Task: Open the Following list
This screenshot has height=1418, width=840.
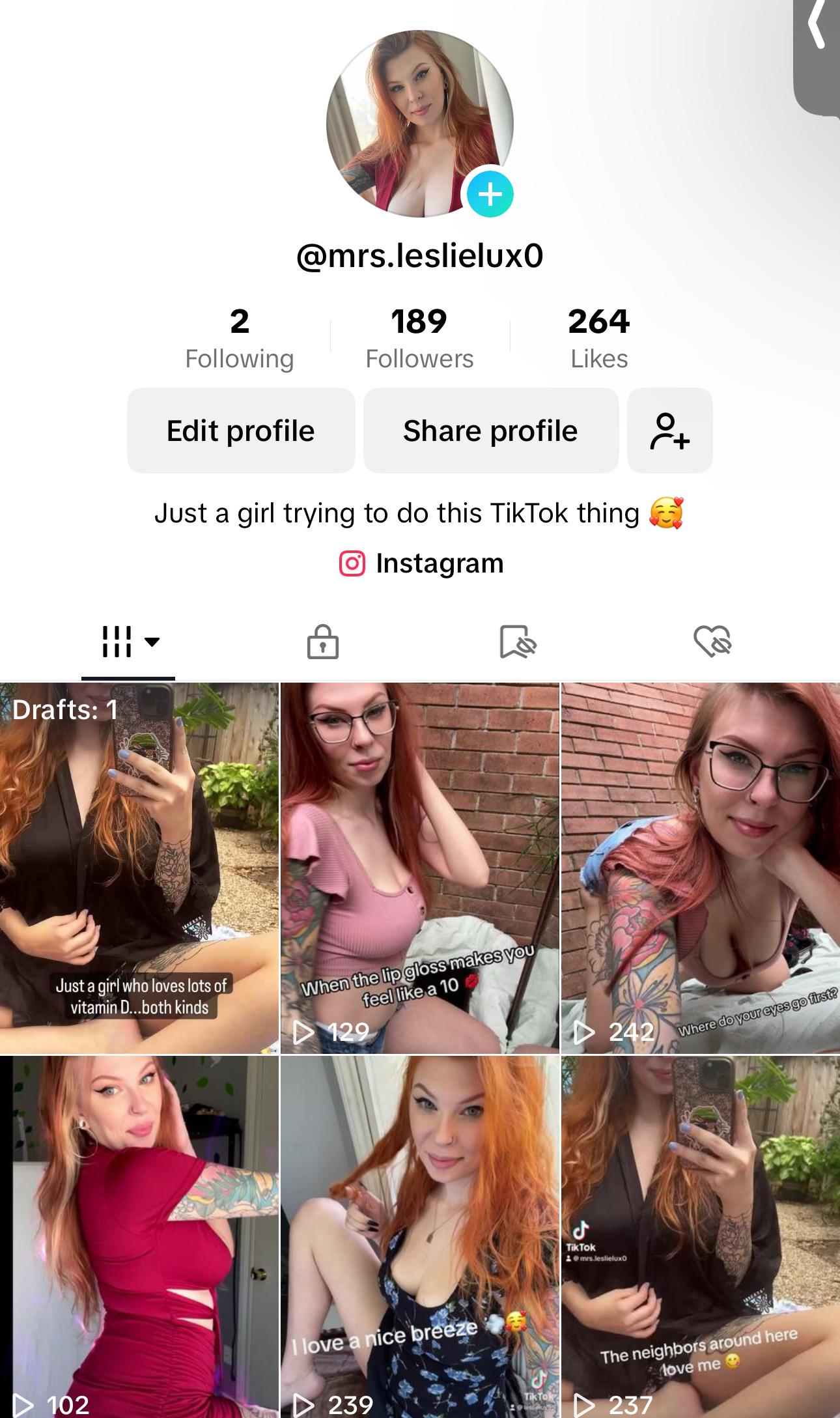Action: click(x=239, y=338)
